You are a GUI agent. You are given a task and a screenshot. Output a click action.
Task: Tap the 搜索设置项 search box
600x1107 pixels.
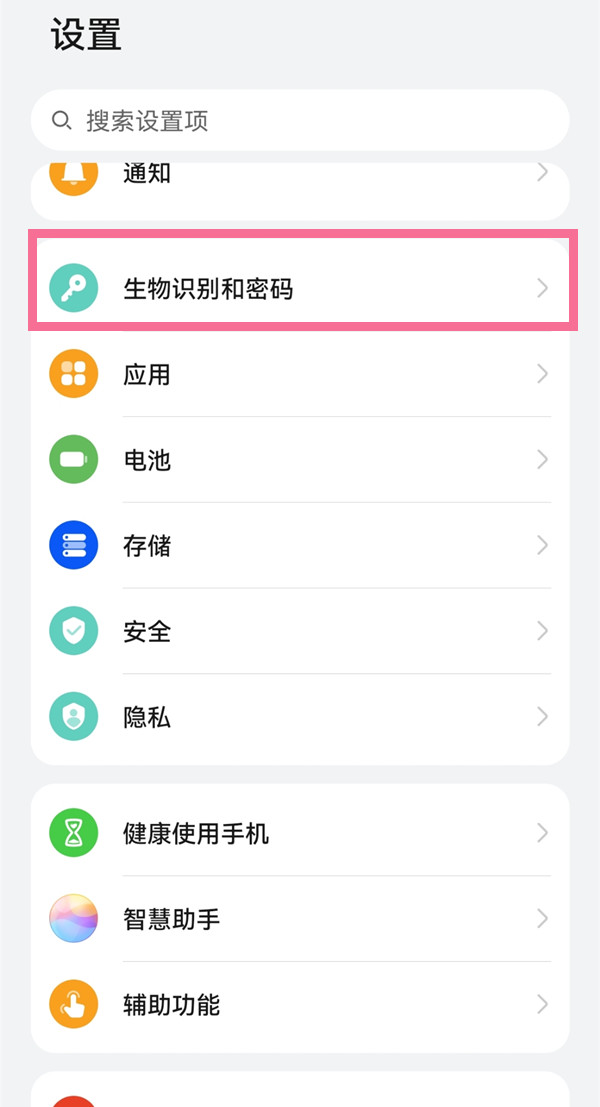click(300, 121)
